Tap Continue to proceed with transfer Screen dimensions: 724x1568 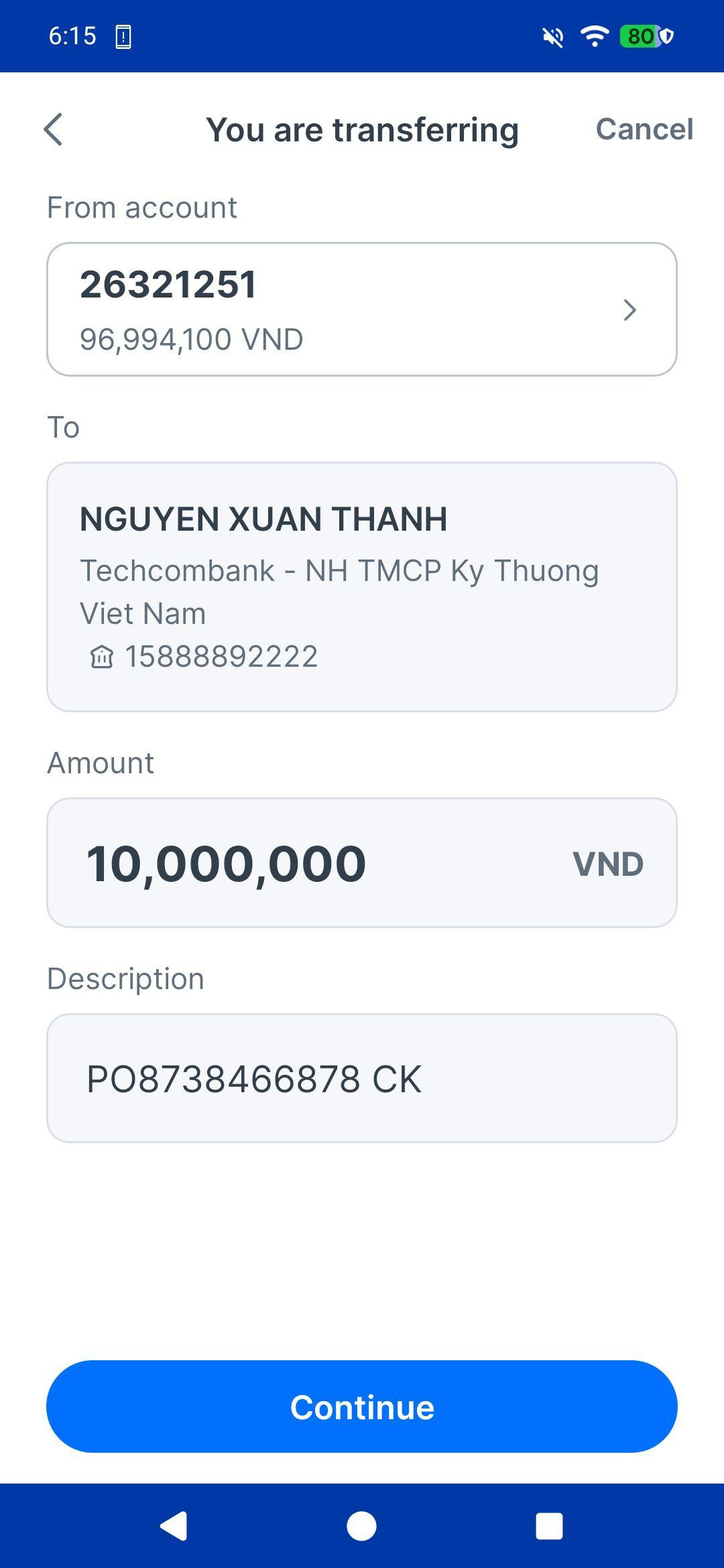362,1407
